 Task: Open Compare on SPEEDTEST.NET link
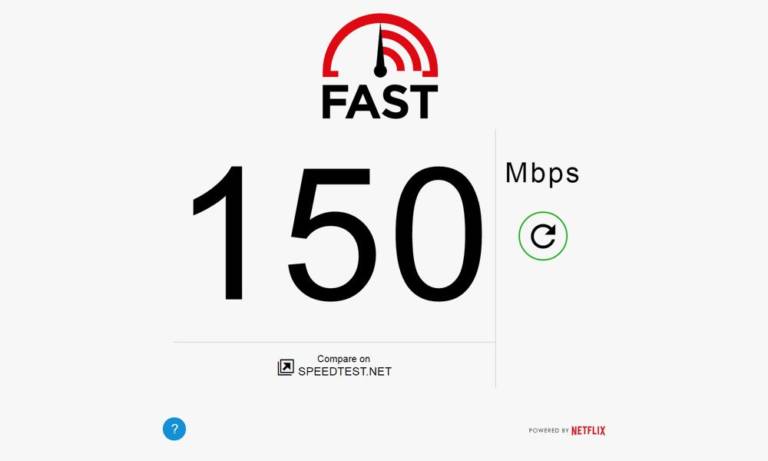[335, 366]
